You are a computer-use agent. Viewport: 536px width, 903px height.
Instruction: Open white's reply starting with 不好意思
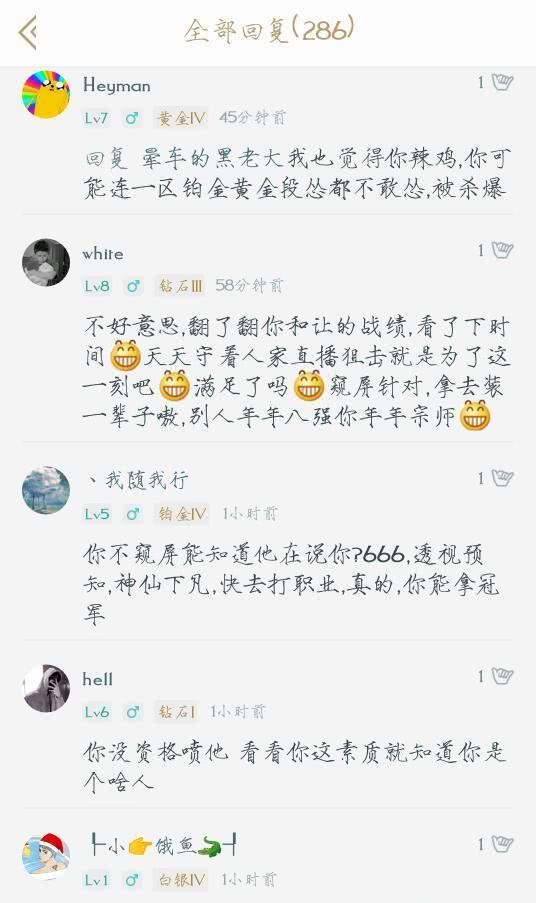(295, 371)
